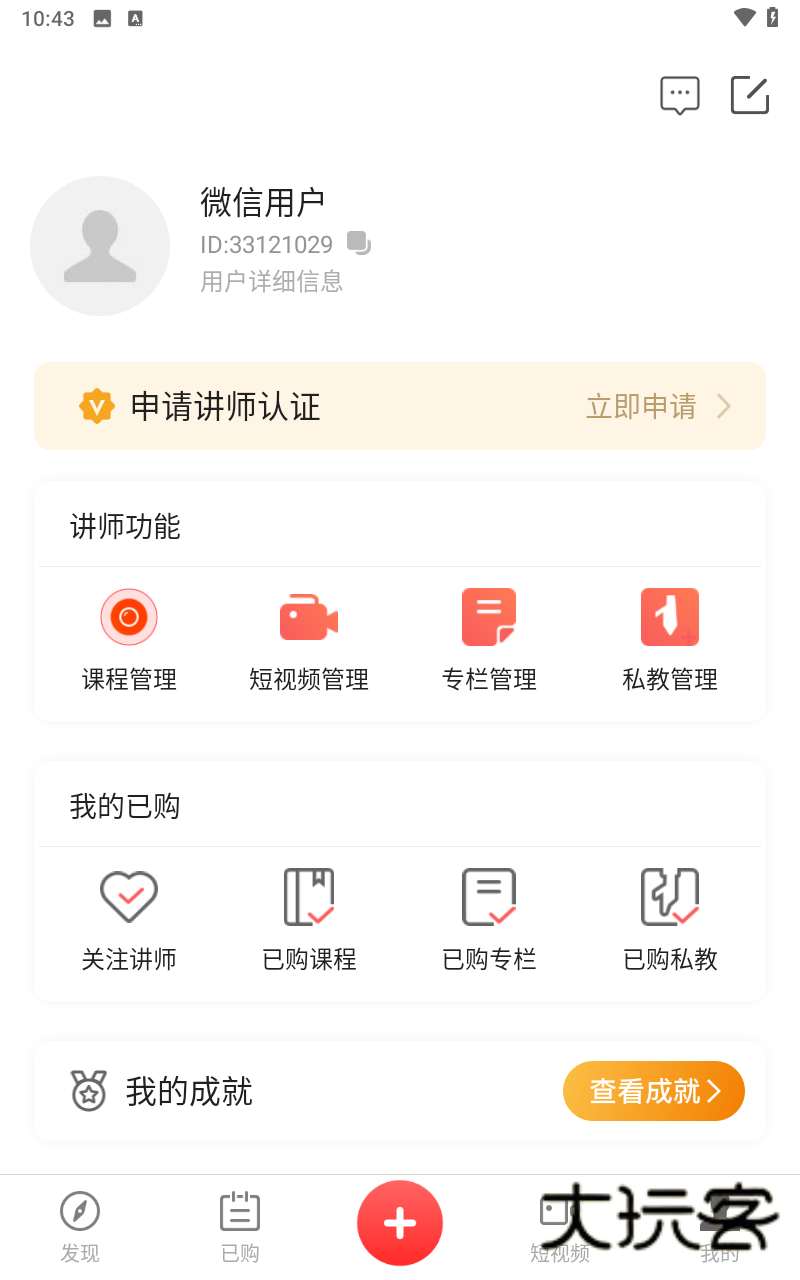Tap the compose/edit icon at top right
The height and width of the screenshot is (1280, 800).
(x=750, y=95)
